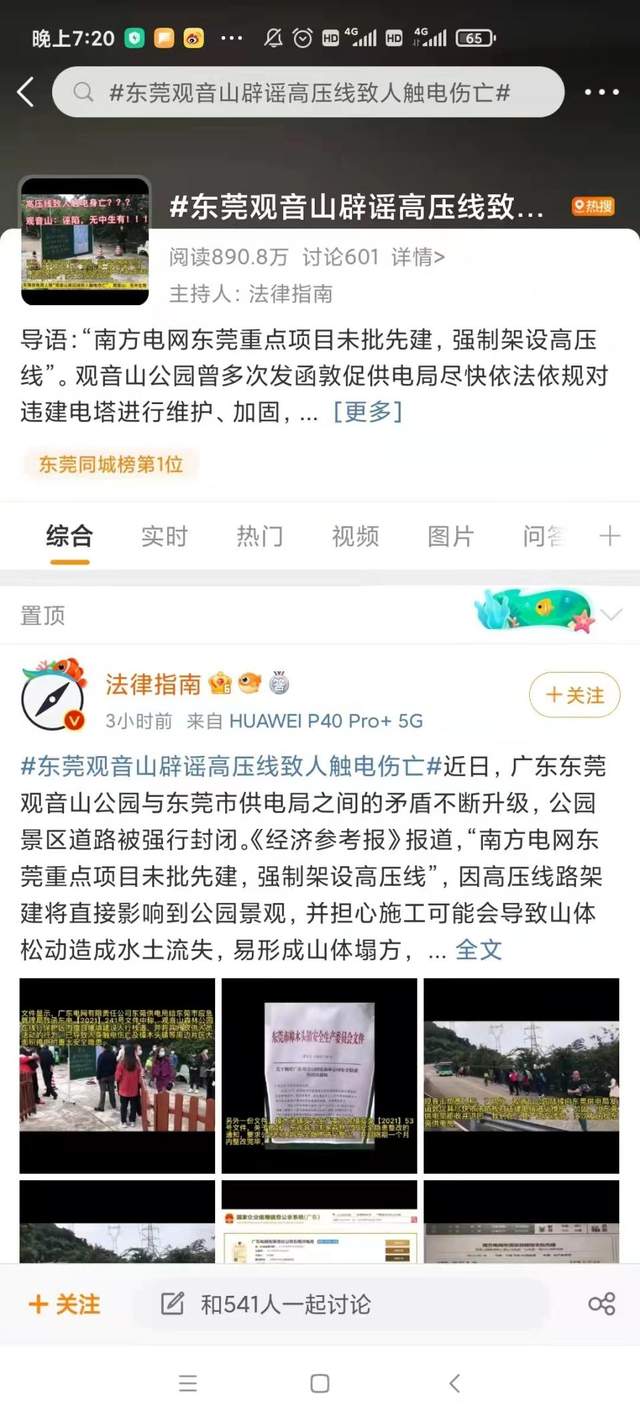Screen dimensions: 640x1422
Task: Go back using the top-left arrow
Action: tap(26, 93)
